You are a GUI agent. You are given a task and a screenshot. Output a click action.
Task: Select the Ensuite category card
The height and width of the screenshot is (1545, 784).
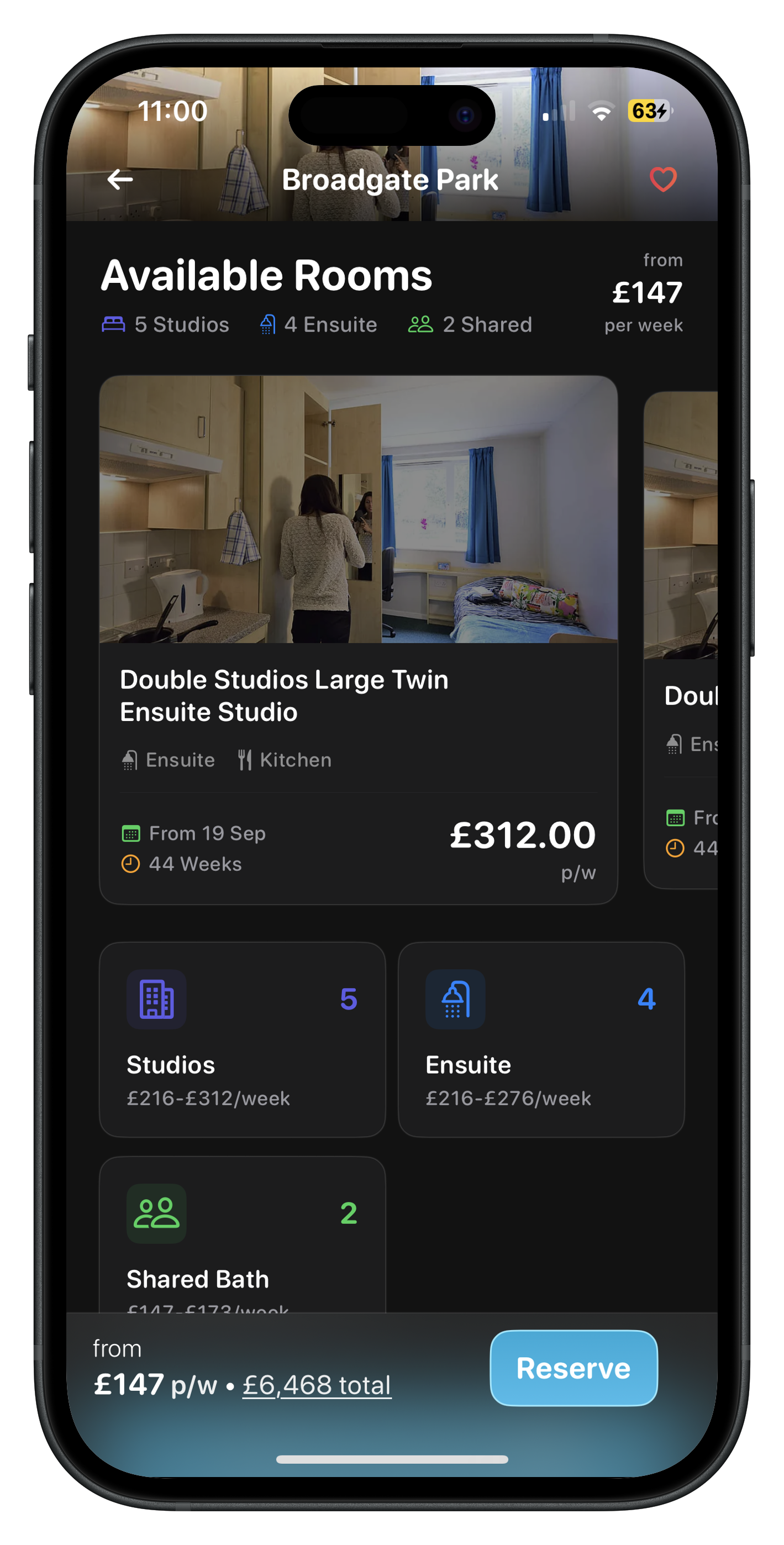pos(541,1039)
